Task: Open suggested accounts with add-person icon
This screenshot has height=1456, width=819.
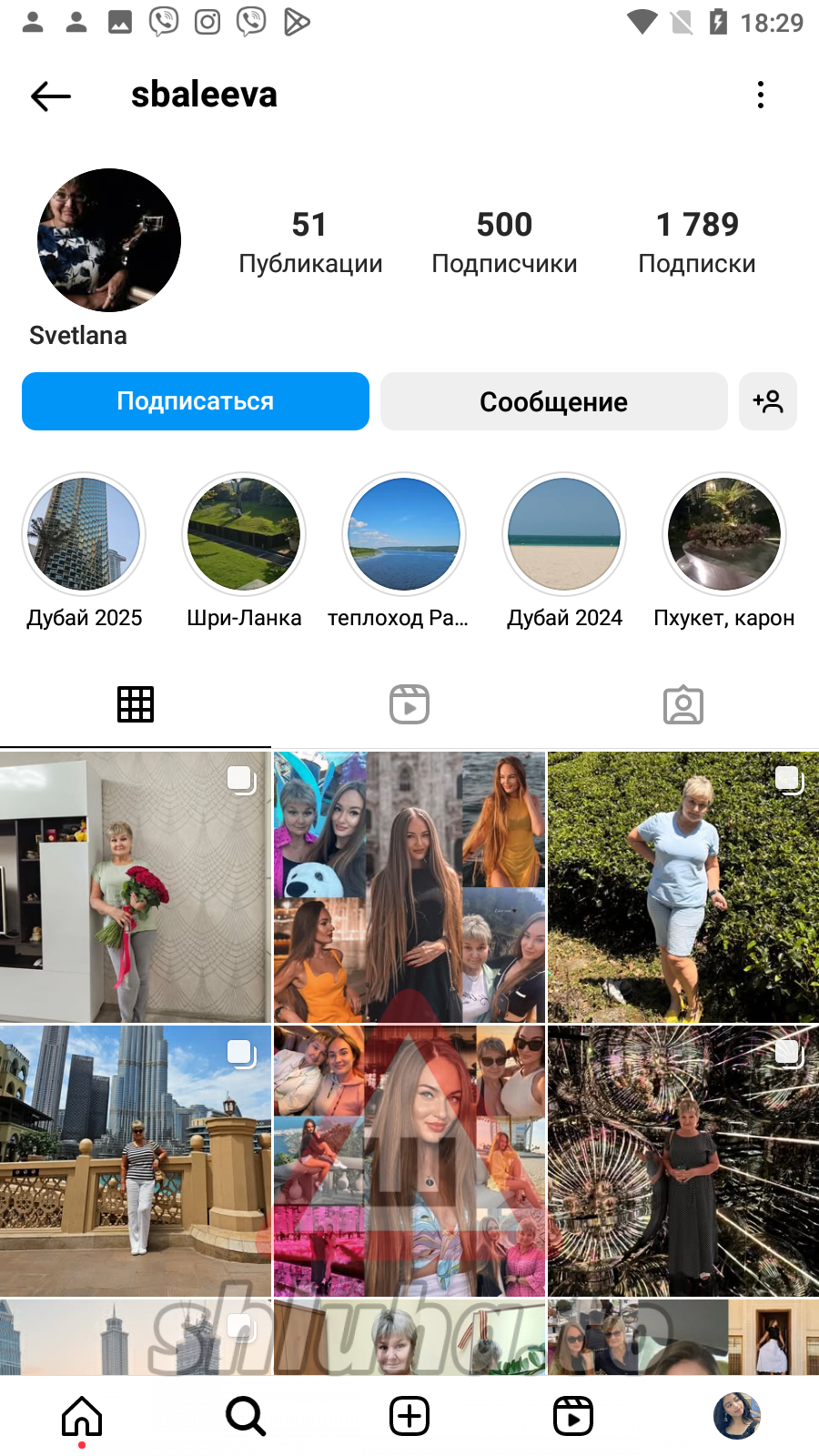Action: click(768, 401)
